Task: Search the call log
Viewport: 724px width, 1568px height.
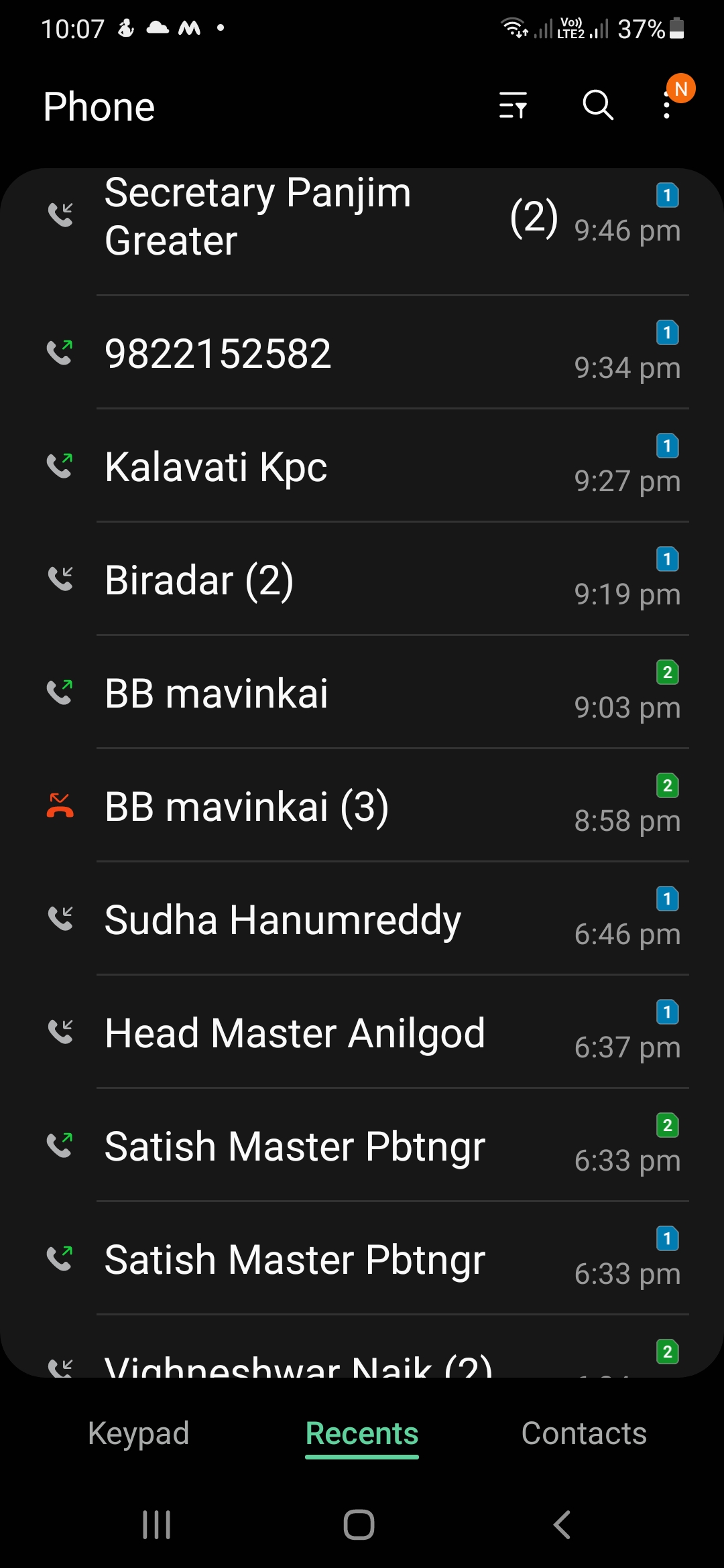Action: pos(597,106)
